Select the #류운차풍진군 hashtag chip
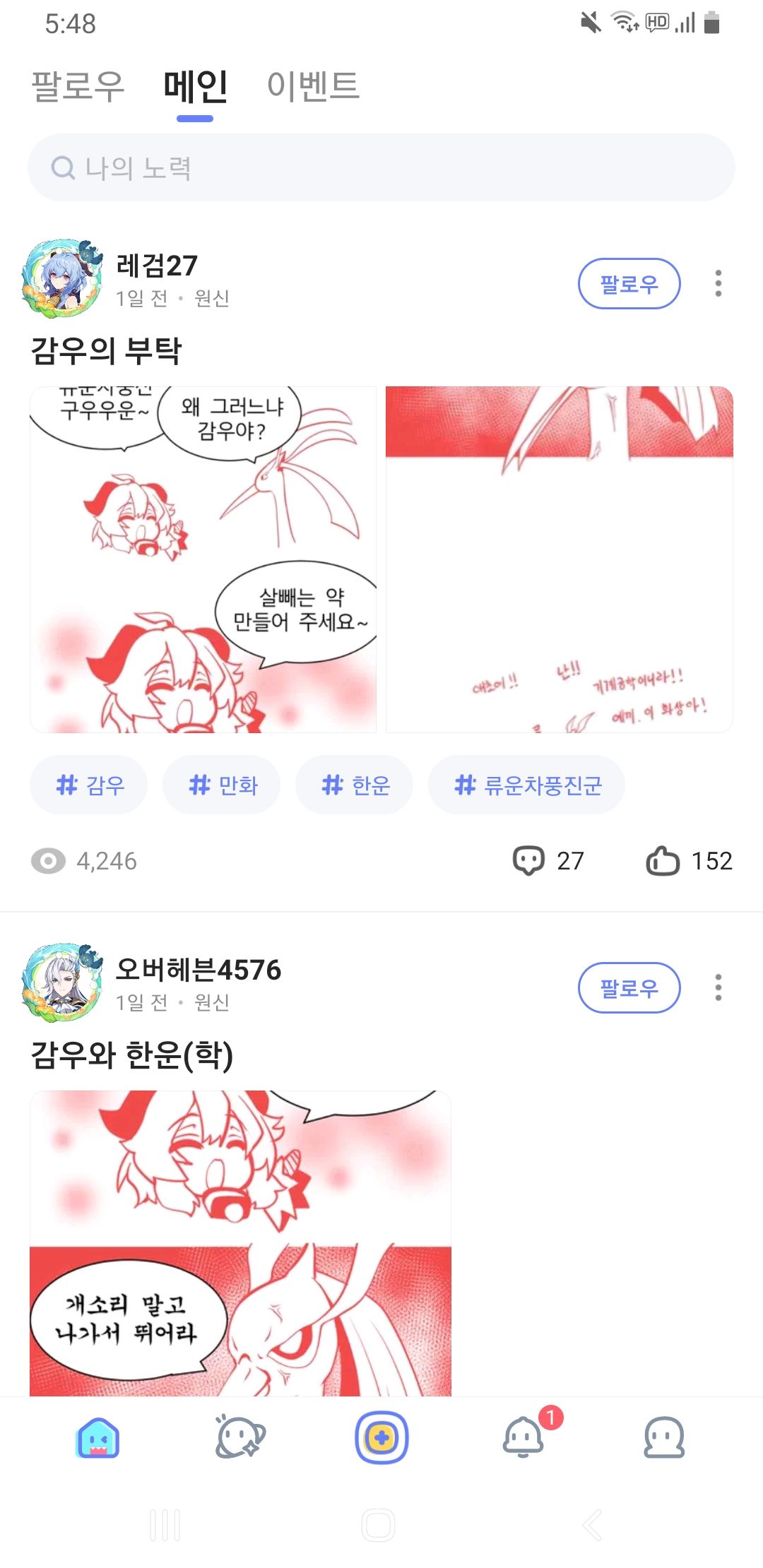This screenshot has width=763, height=1568. pos(527,785)
